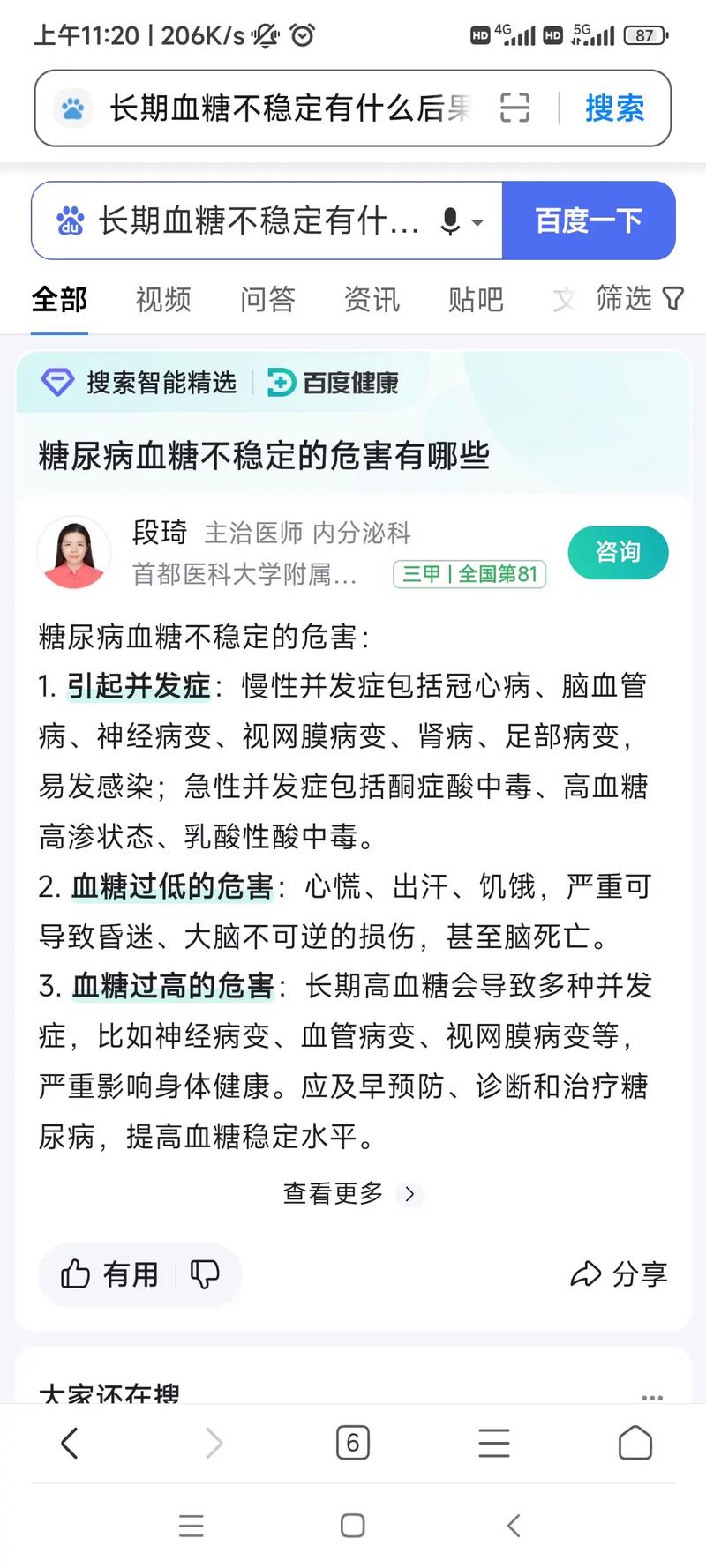Switch to the 问答 tab

(267, 300)
